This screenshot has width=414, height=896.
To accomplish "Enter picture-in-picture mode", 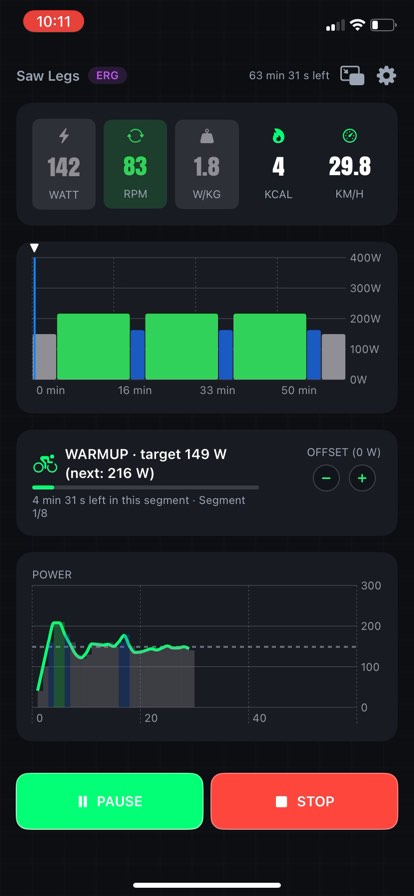I will [352, 75].
